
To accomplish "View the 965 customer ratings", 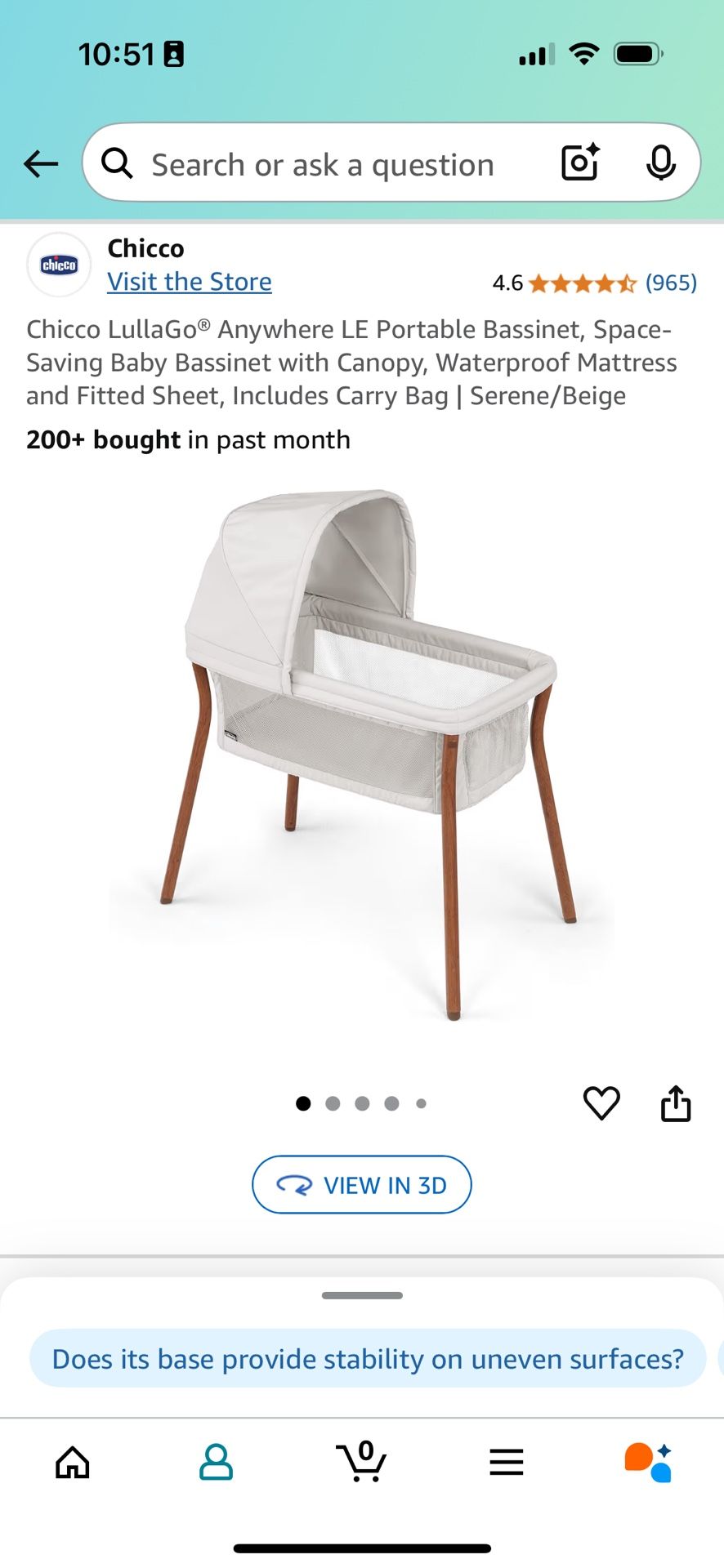I will (671, 282).
